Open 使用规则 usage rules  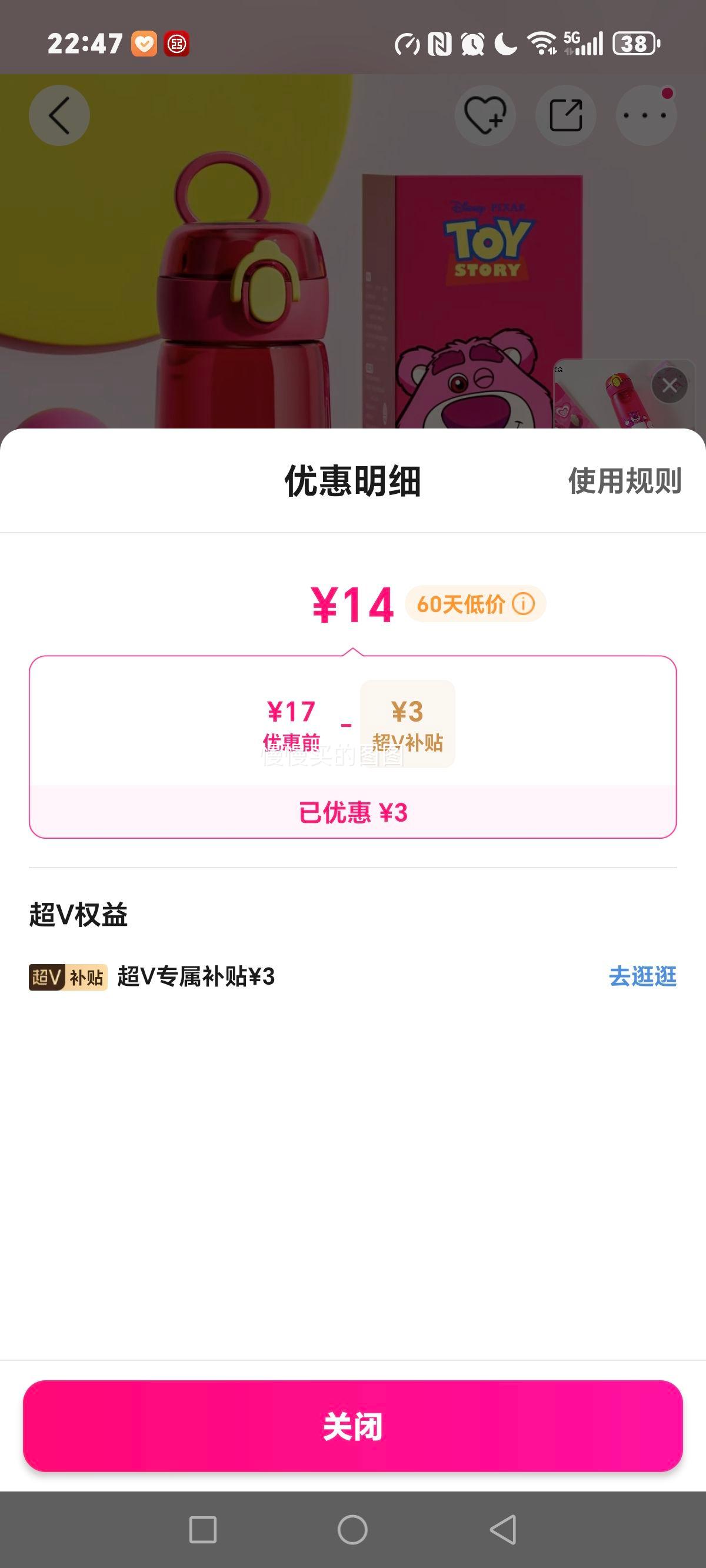[x=624, y=481]
